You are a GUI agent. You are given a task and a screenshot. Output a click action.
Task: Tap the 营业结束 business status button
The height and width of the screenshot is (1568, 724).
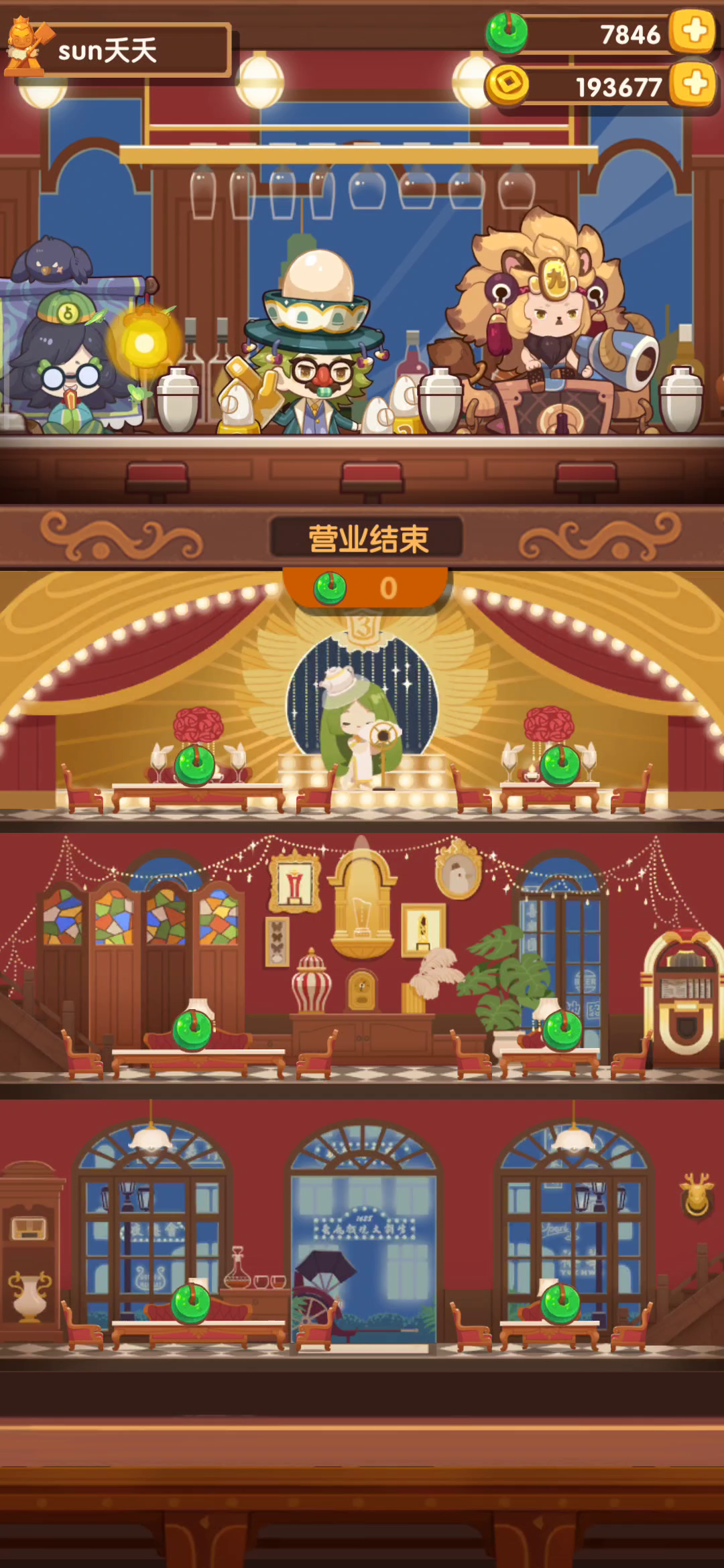tap(367, 539)
